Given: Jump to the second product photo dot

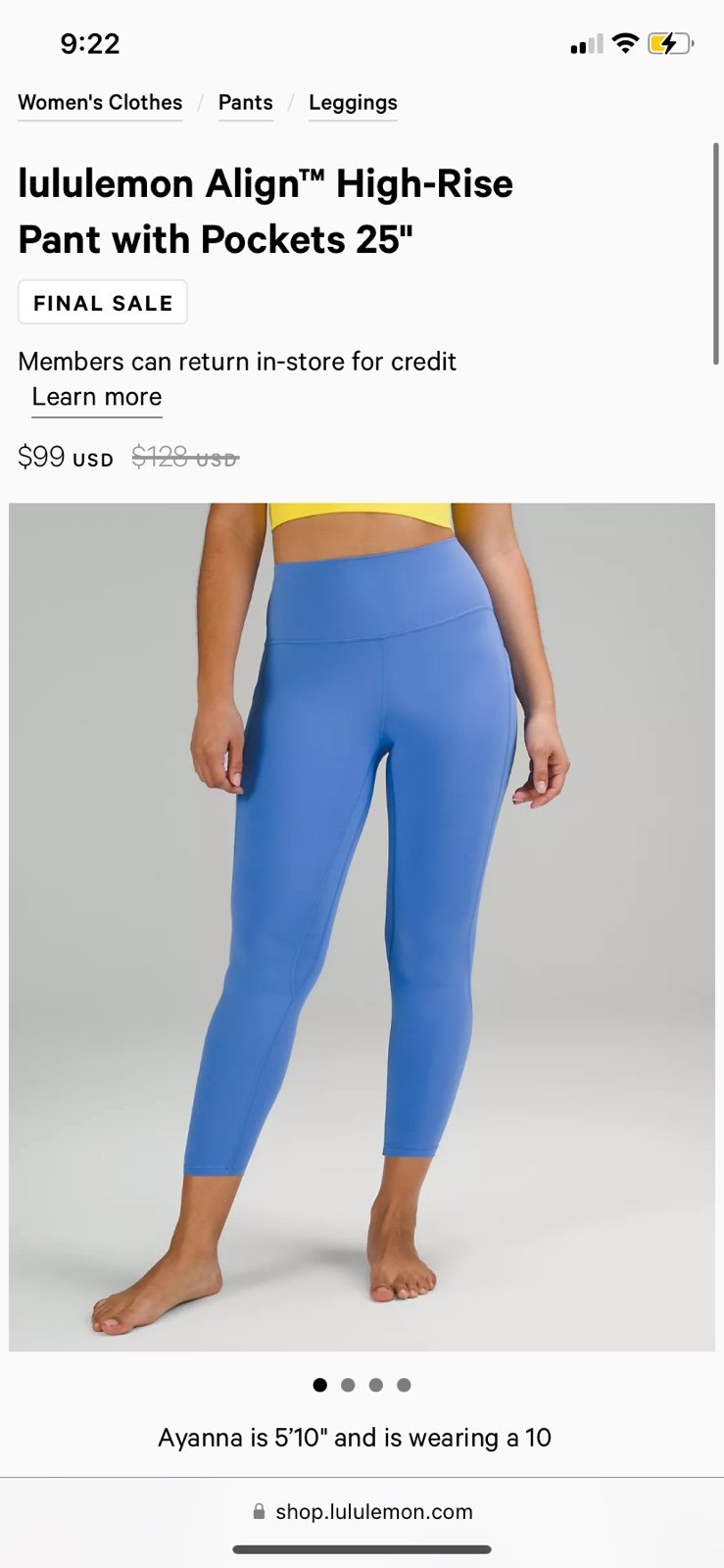Looking at the screenshot, I should [x=348, y=1385].
